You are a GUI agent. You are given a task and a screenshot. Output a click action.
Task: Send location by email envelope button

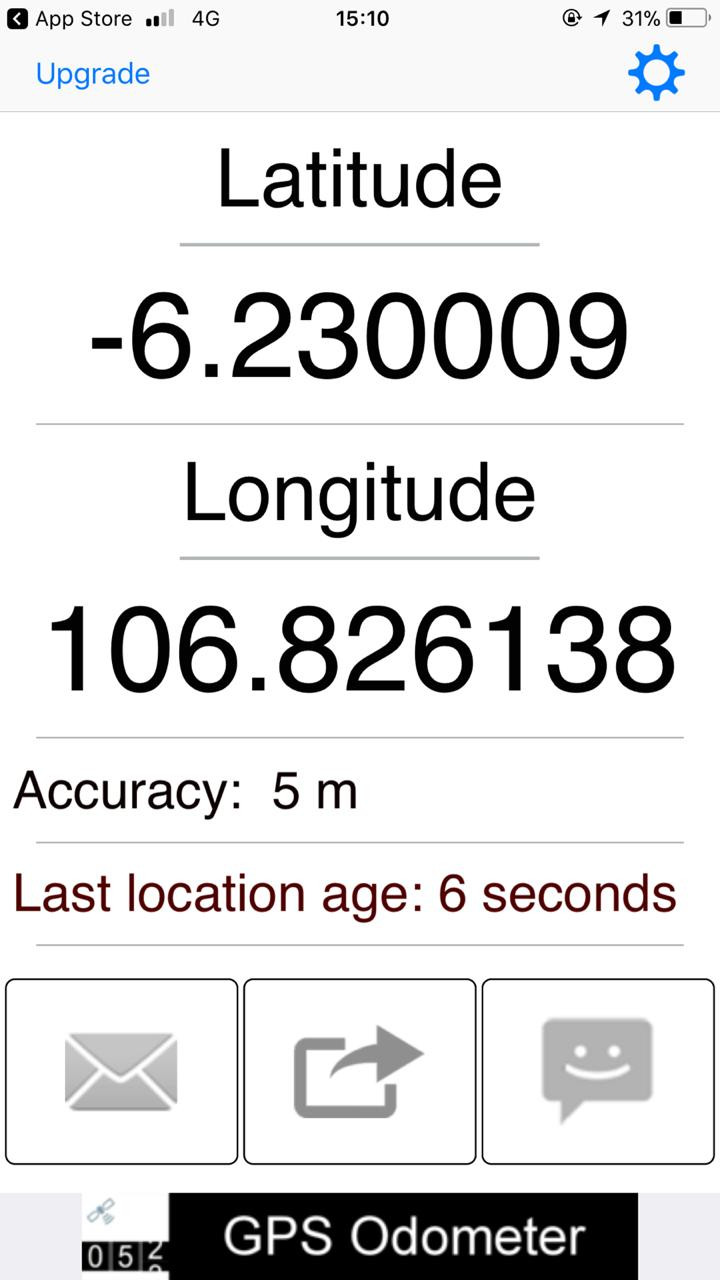[121, 1071]
